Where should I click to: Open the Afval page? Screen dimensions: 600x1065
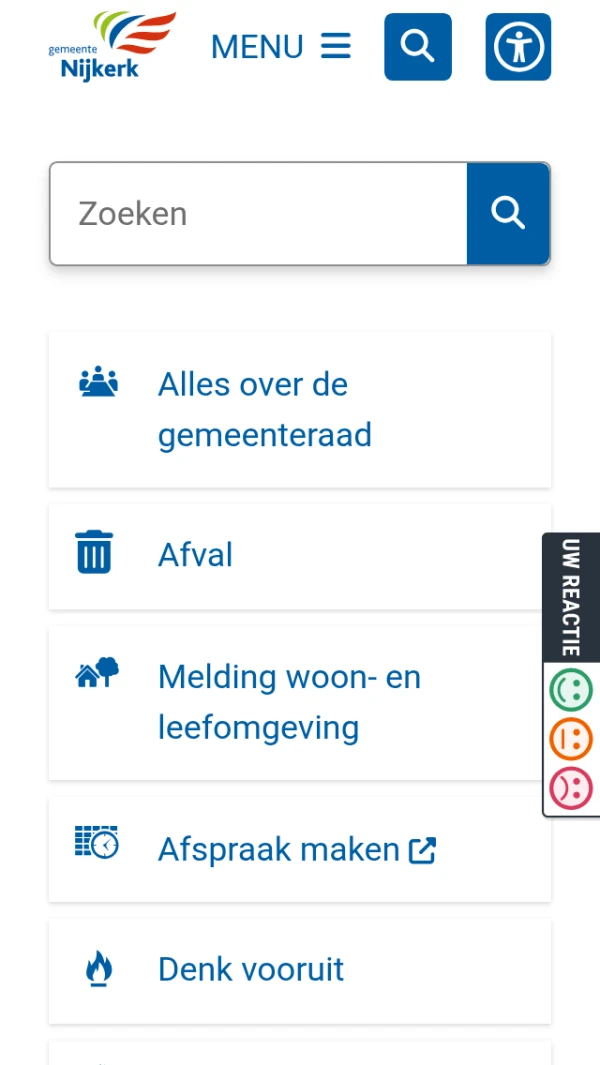coord(300,556)
